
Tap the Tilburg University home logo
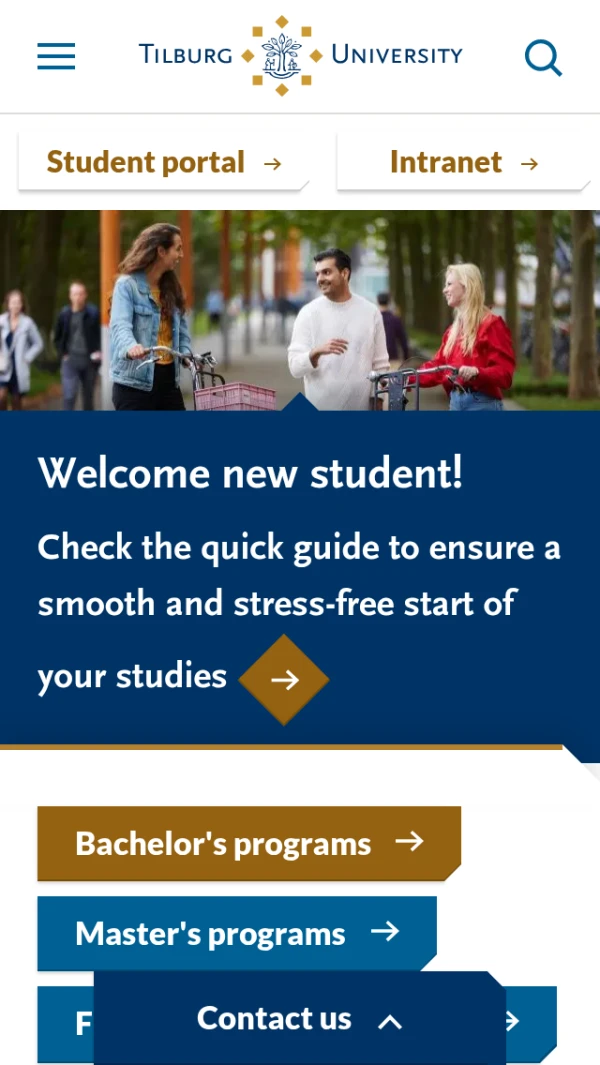pyautogui.click(x=300, y=55)
